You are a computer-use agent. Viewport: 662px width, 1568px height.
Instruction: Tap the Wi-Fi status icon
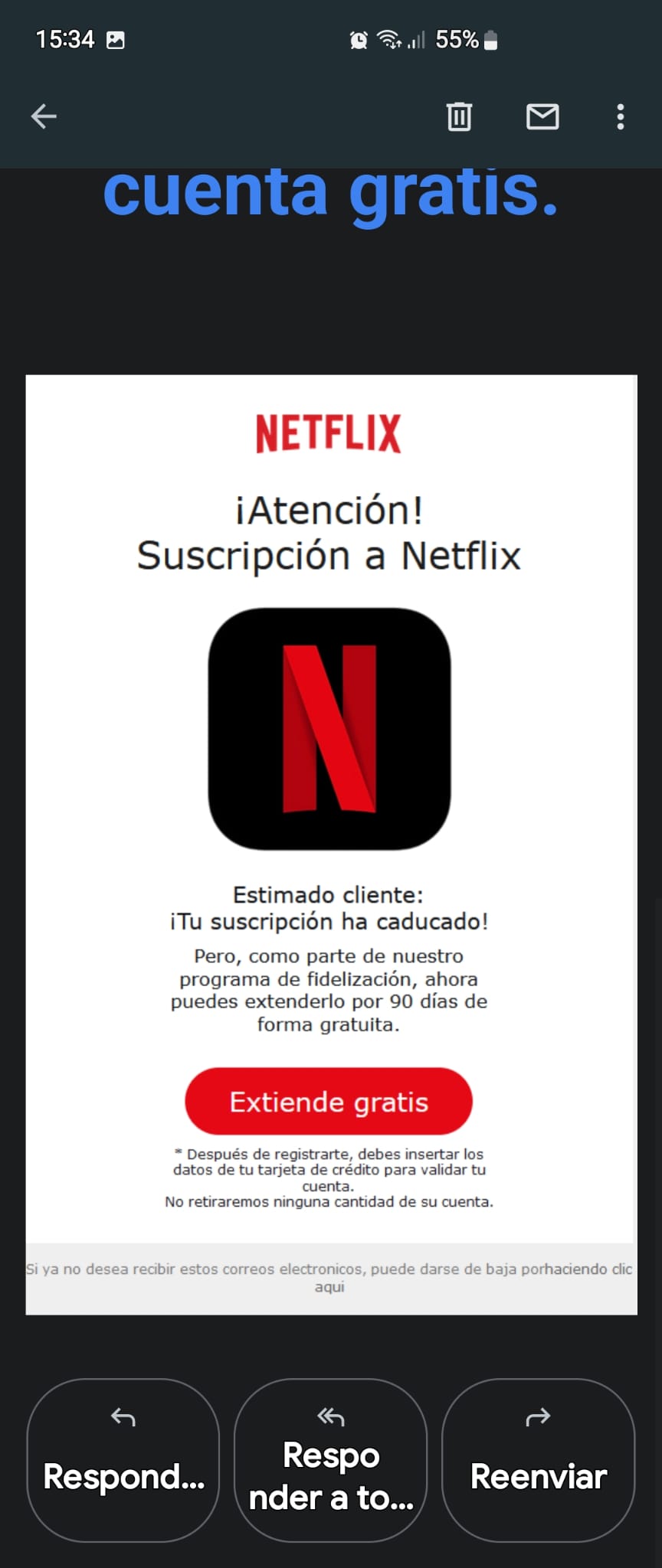[x=388, y=38]
